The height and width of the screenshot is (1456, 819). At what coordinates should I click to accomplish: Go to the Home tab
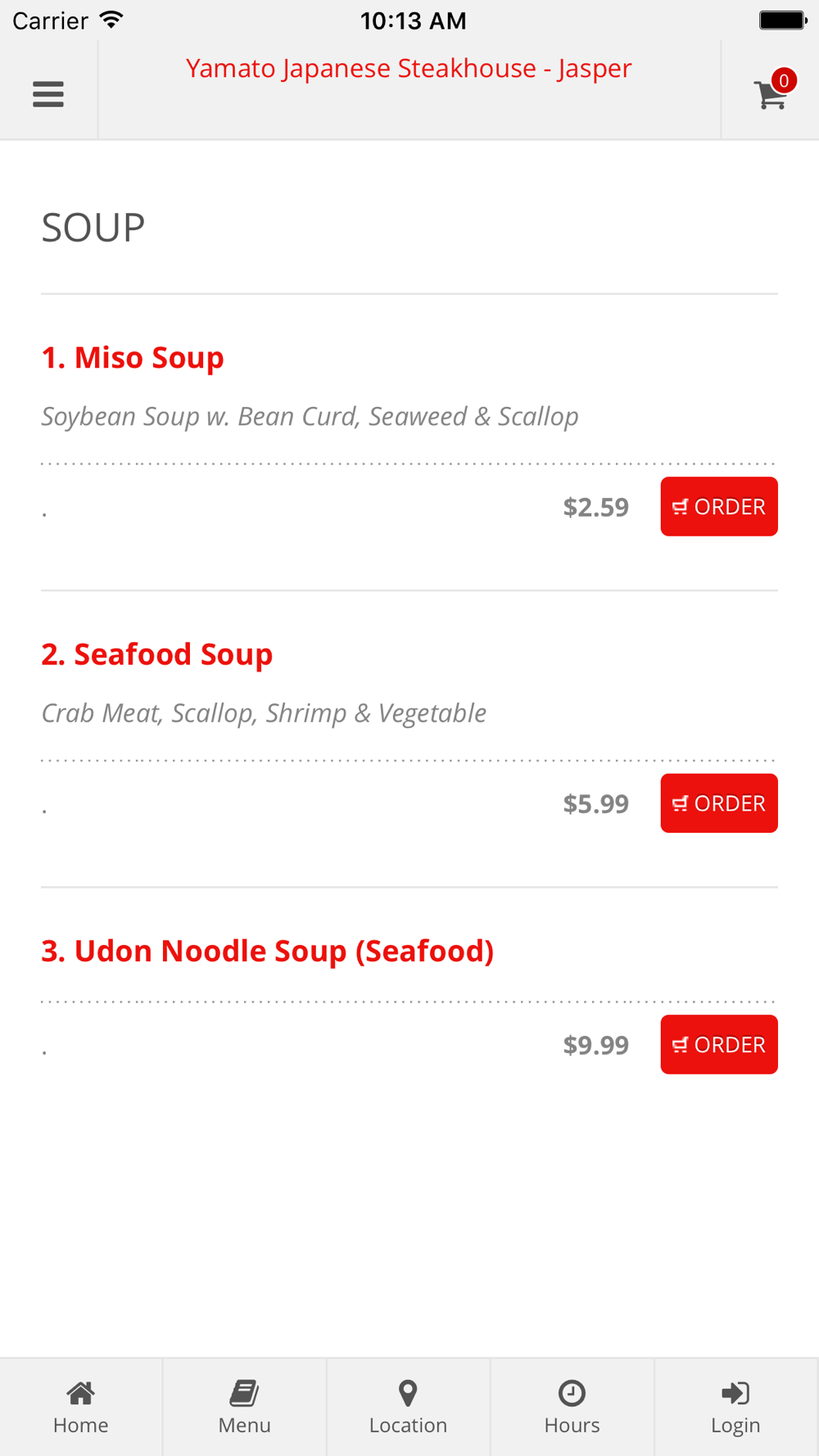[x=81, y=1407]
